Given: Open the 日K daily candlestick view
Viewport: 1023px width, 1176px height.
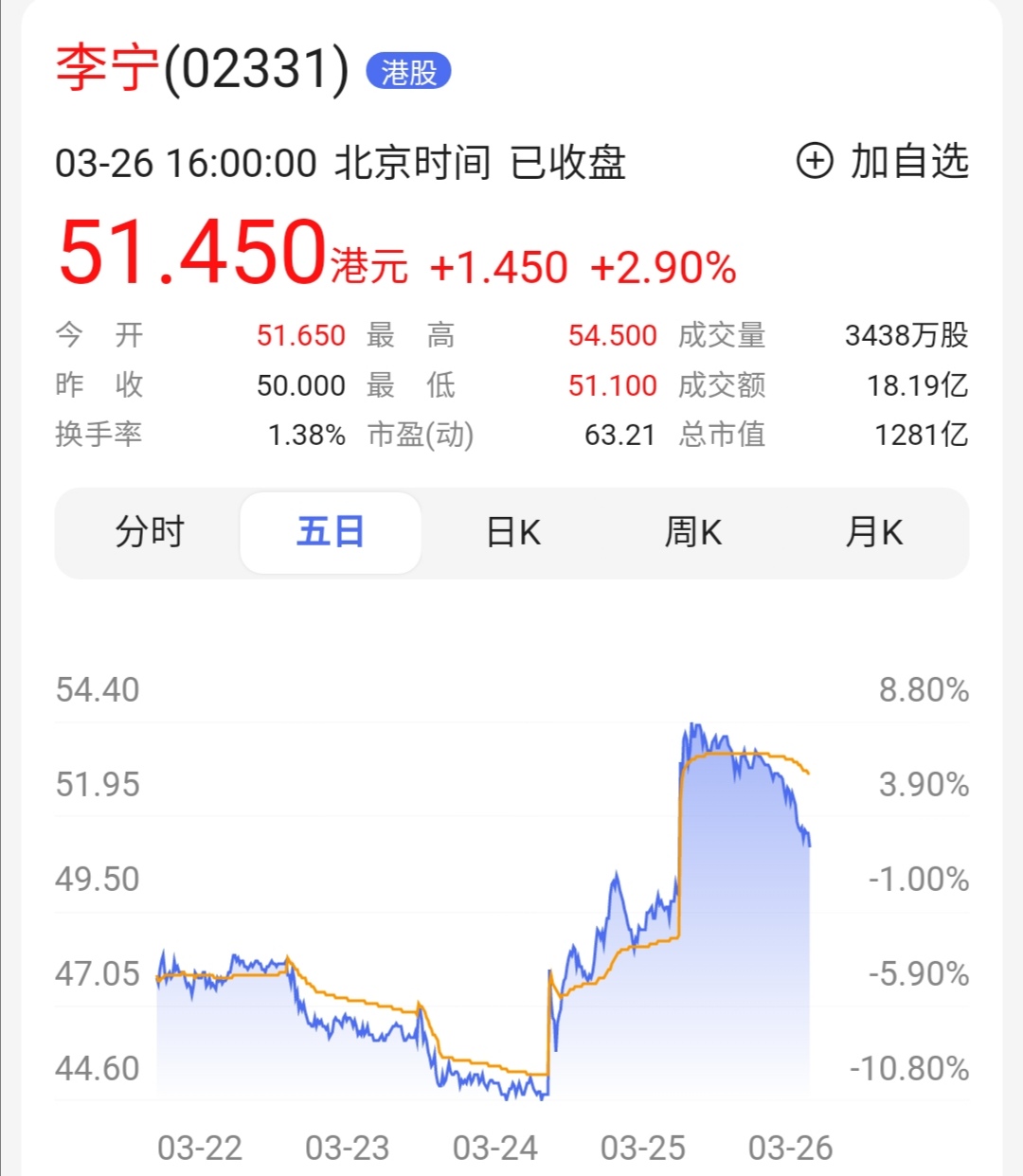Looking at the screenshot, I should [511, 532].
